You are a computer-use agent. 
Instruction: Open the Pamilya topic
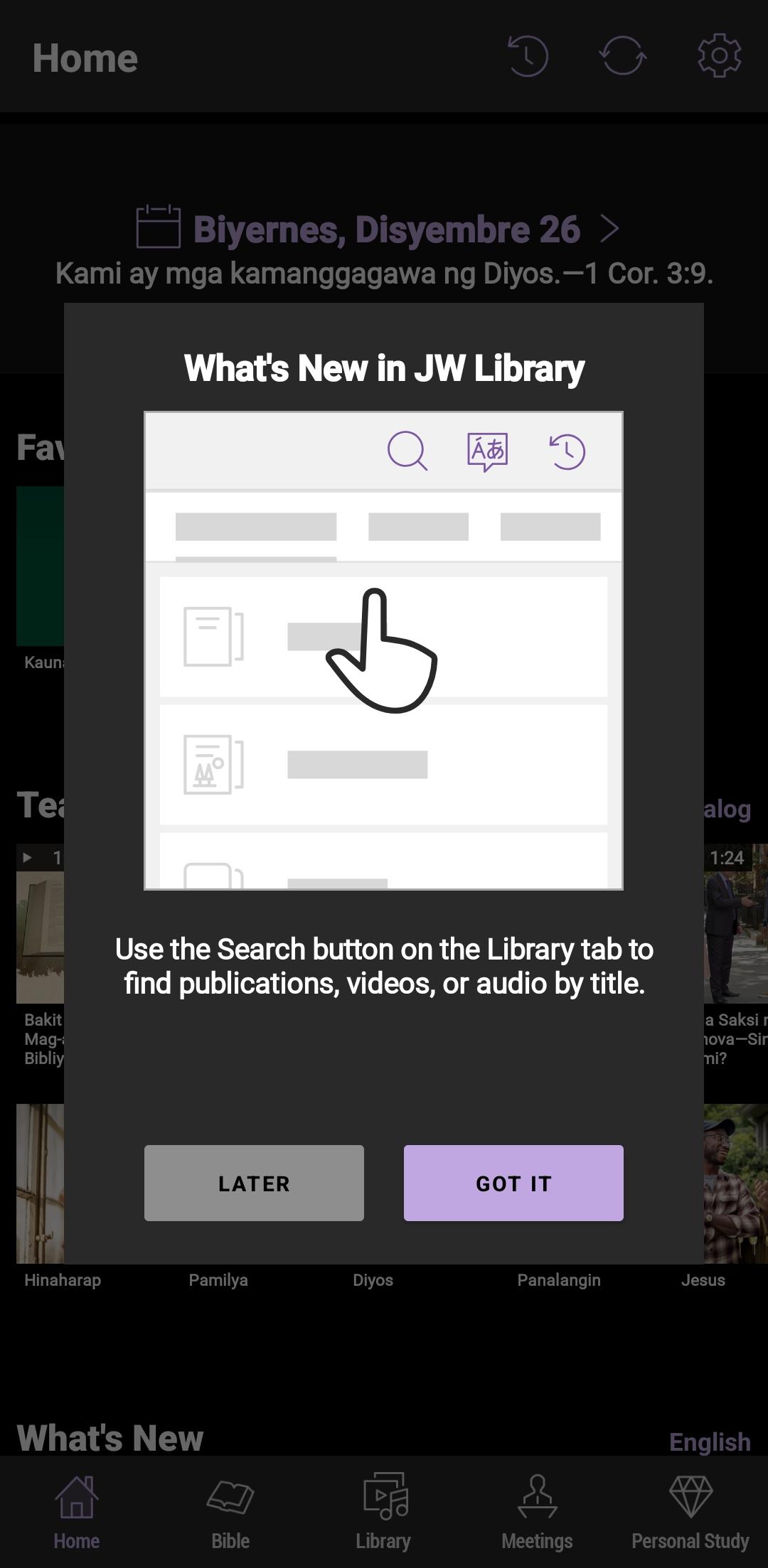(x=218, y=1279)
